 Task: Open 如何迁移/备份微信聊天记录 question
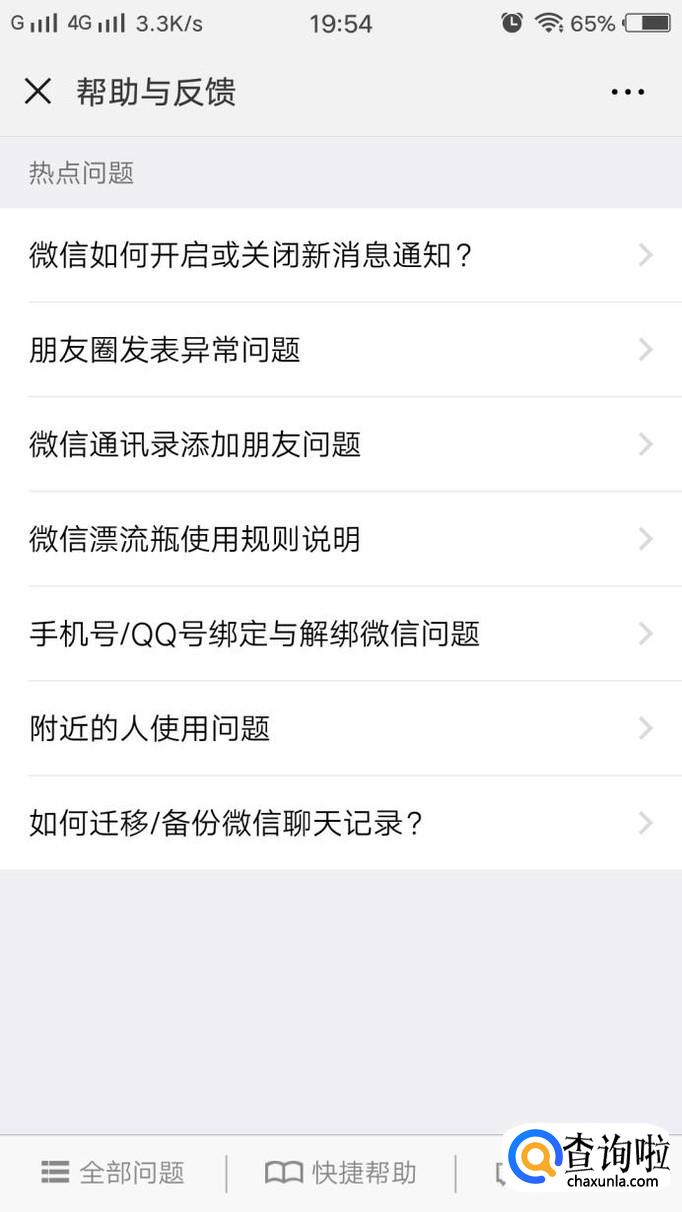click(340, 823)
